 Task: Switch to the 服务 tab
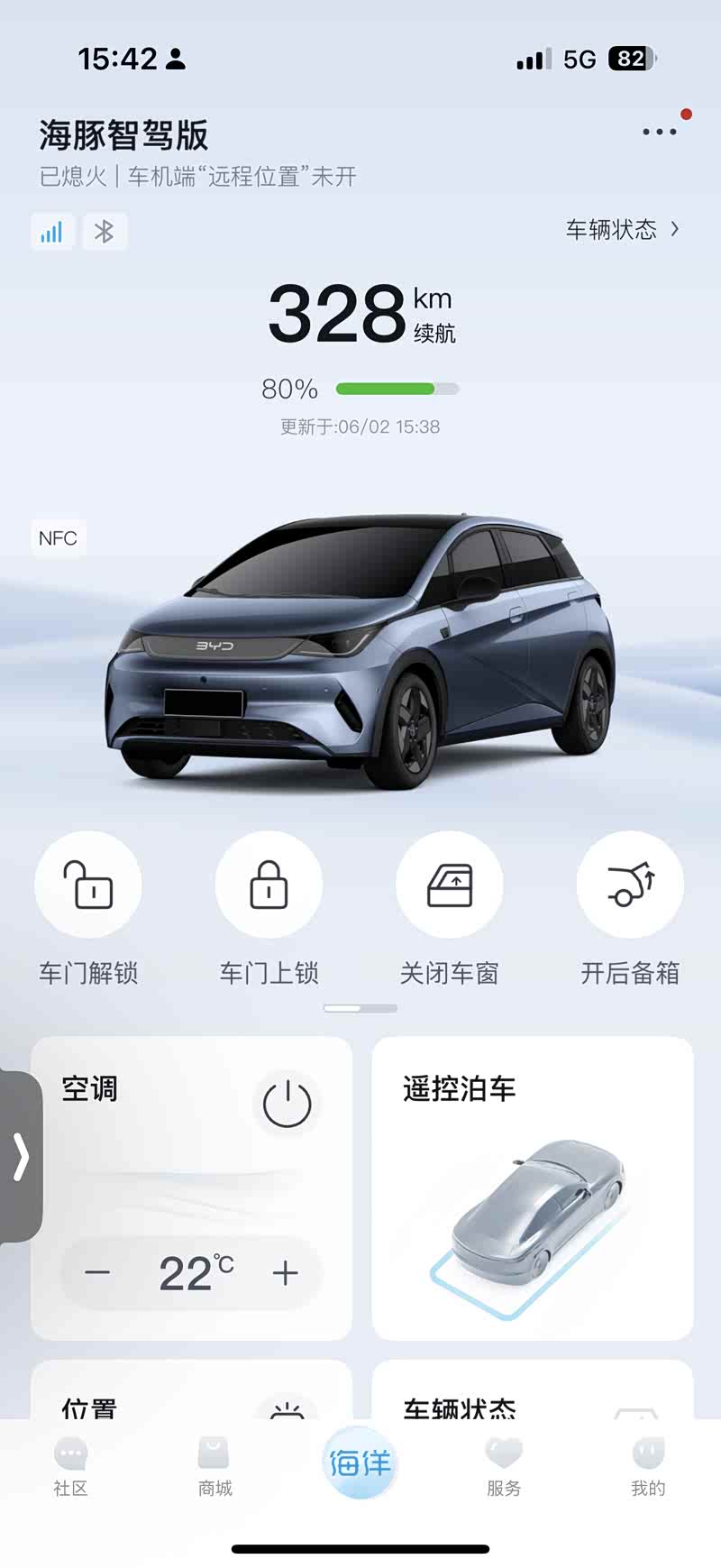(504, 1467)
